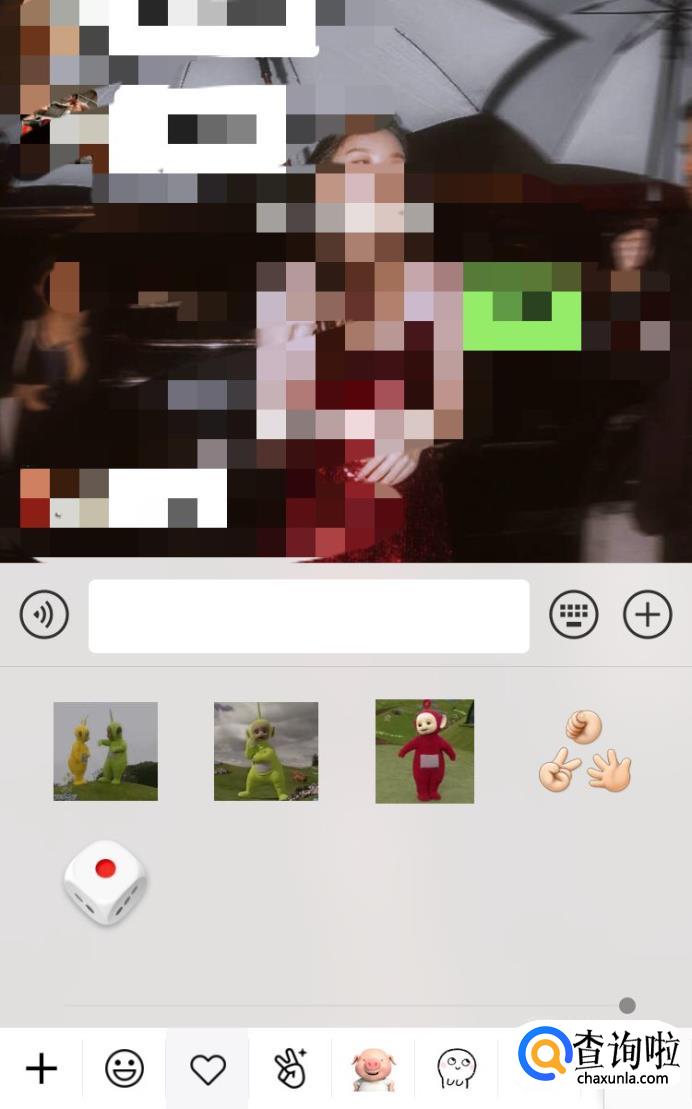The width and height of the screenshot is (692, 1109).
Task: Play rock-paper-scissors sticker
Action: click(x=584, y=751)
